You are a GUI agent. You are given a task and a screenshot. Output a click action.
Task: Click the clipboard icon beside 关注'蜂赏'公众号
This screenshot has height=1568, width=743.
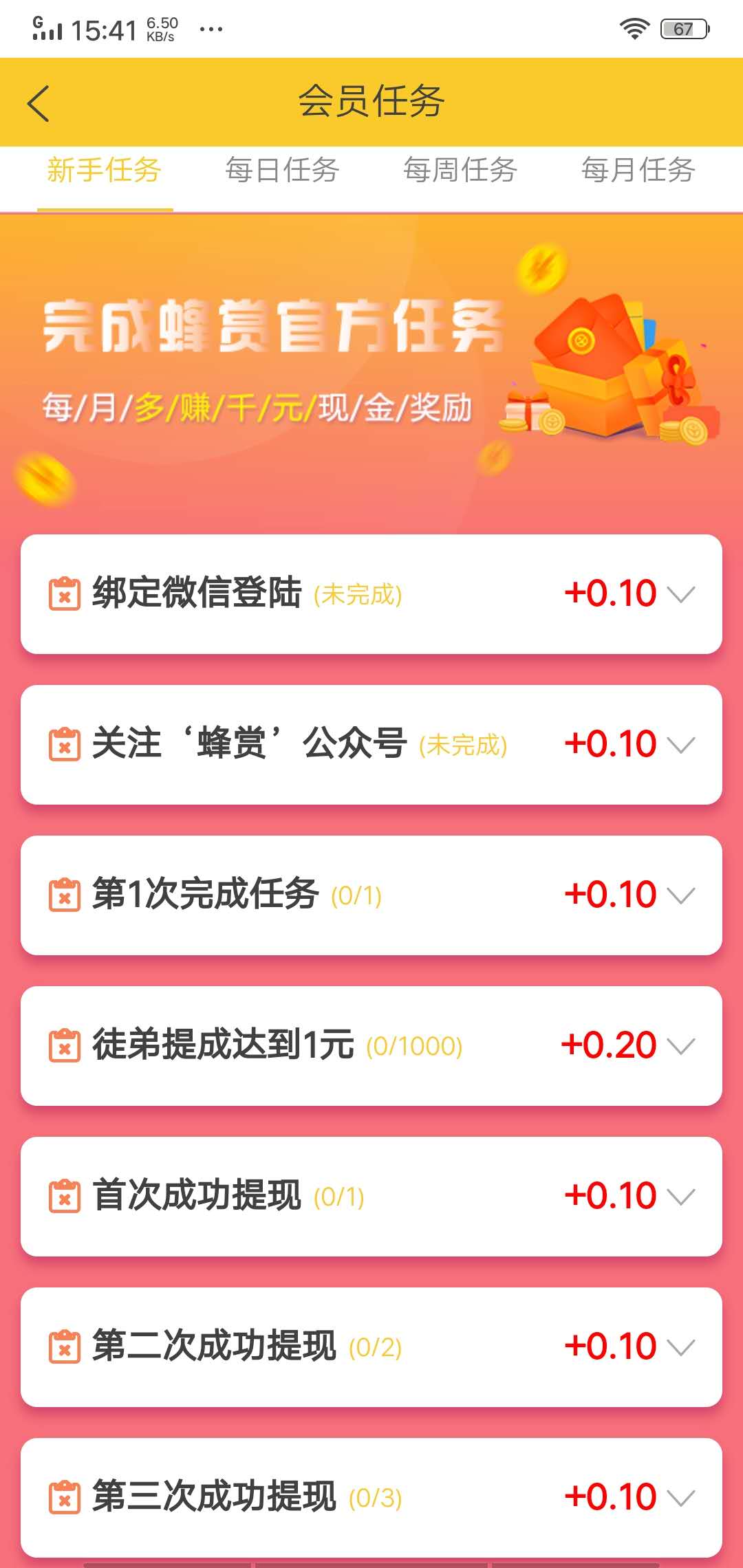(x=65, y=744)
